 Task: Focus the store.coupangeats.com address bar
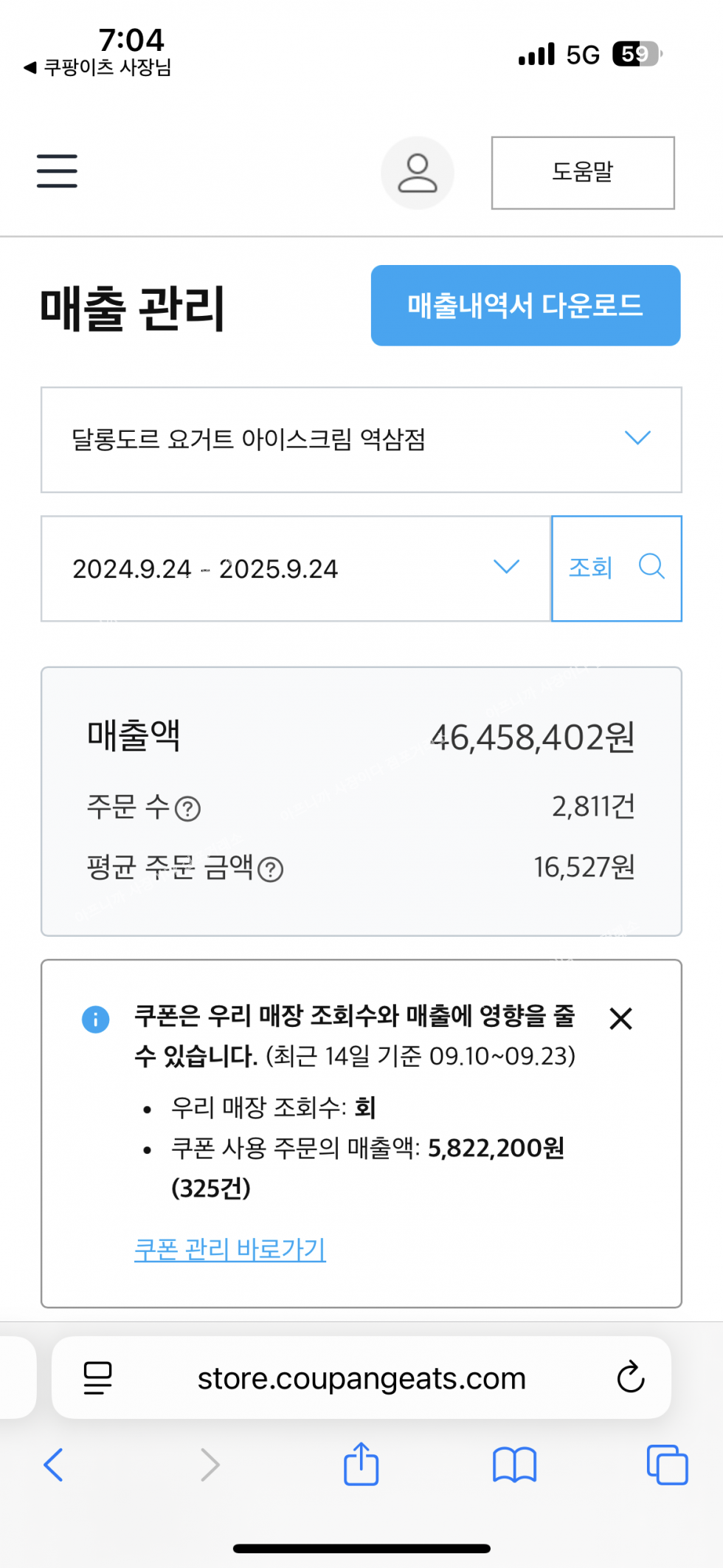(x=361, y=1378)
